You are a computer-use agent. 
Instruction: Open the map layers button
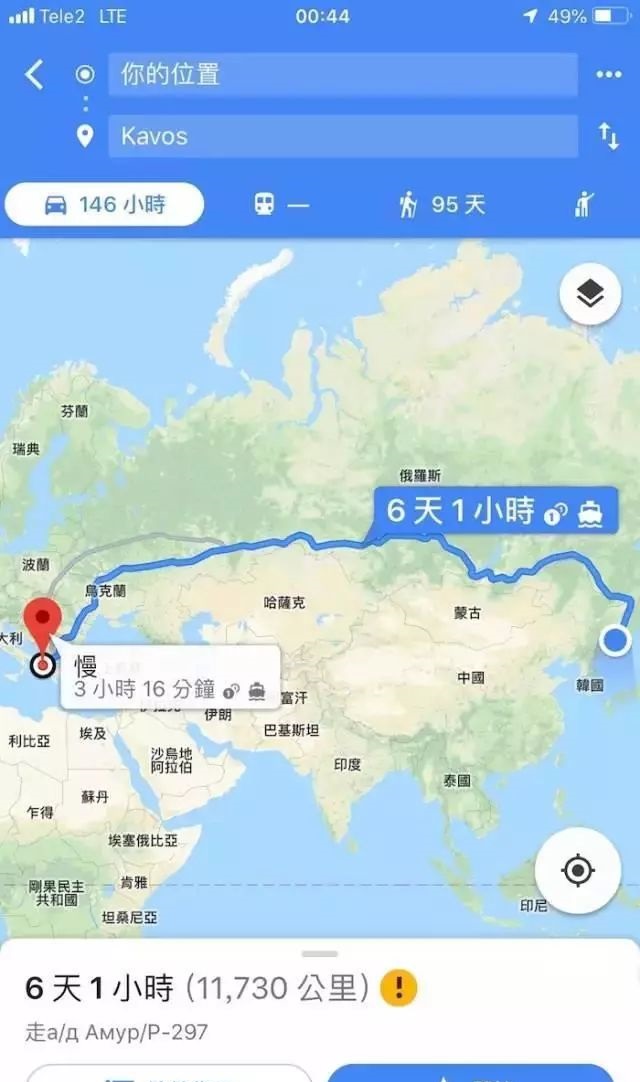[590, 294]
